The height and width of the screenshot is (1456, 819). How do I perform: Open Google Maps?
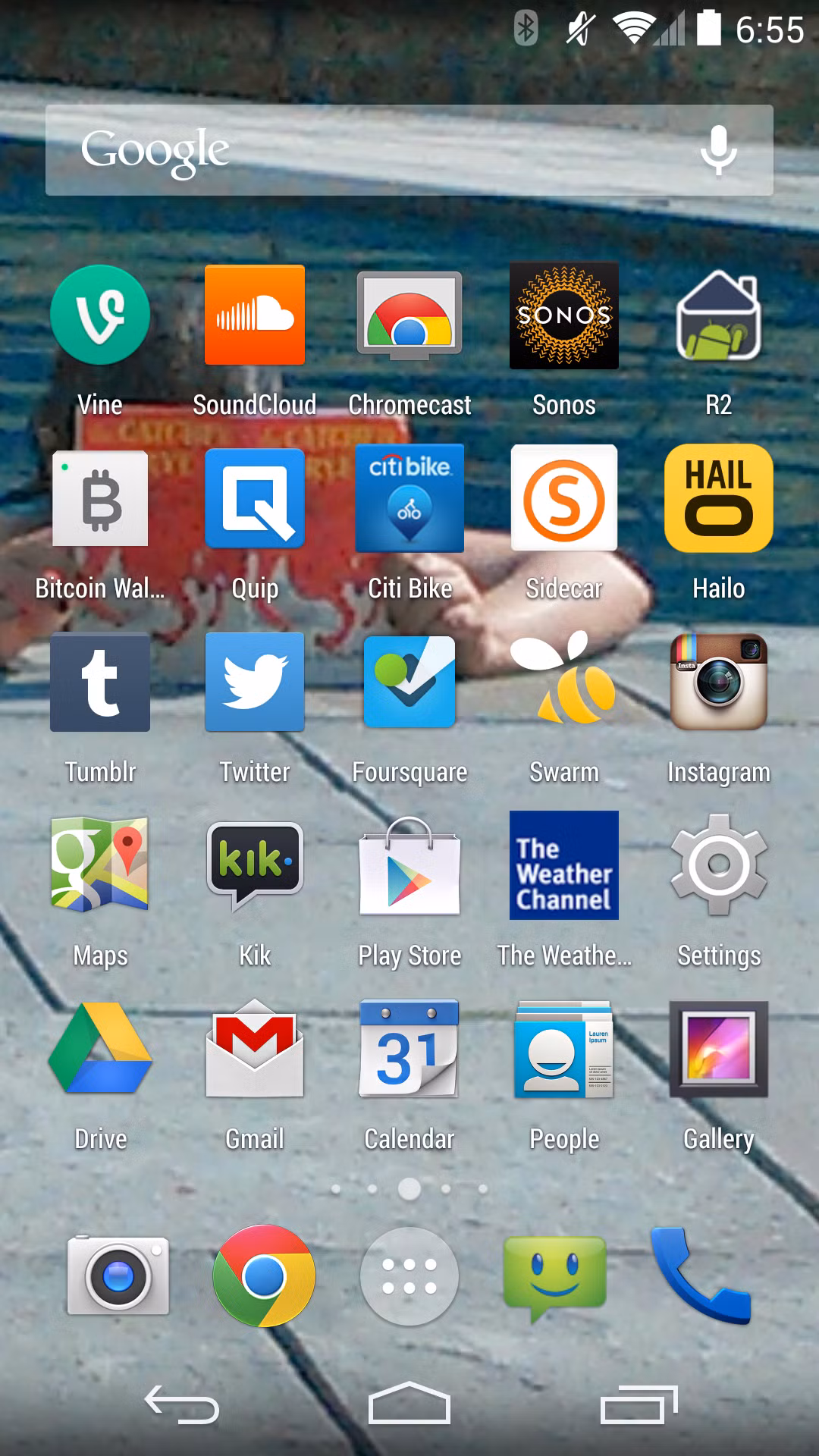click(100, 864)
